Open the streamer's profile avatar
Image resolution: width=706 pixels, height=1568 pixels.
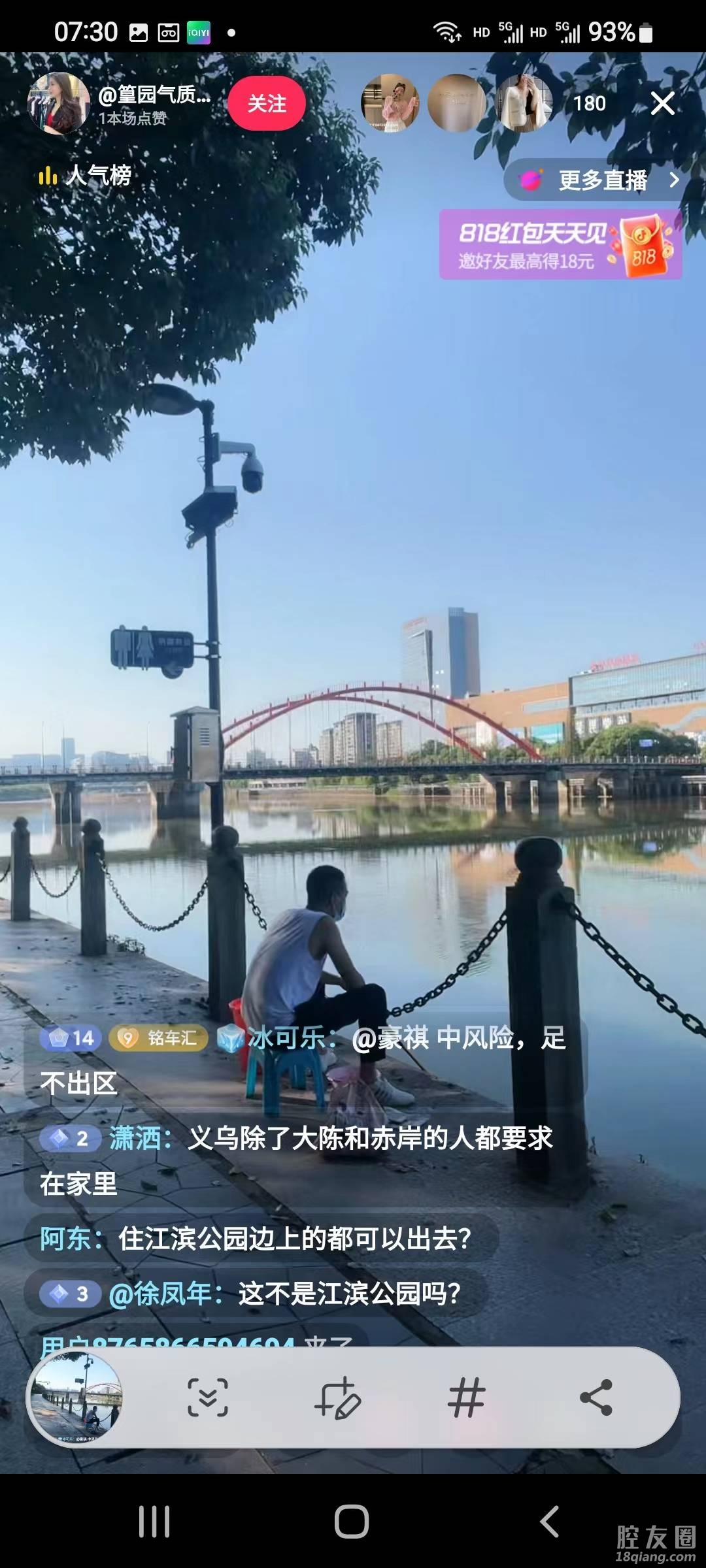(x=59, y=103)
